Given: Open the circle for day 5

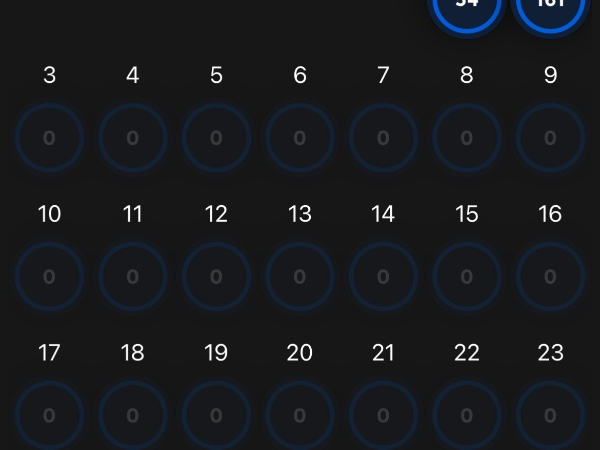Looking at the screenshot, I should pos(216,138).
